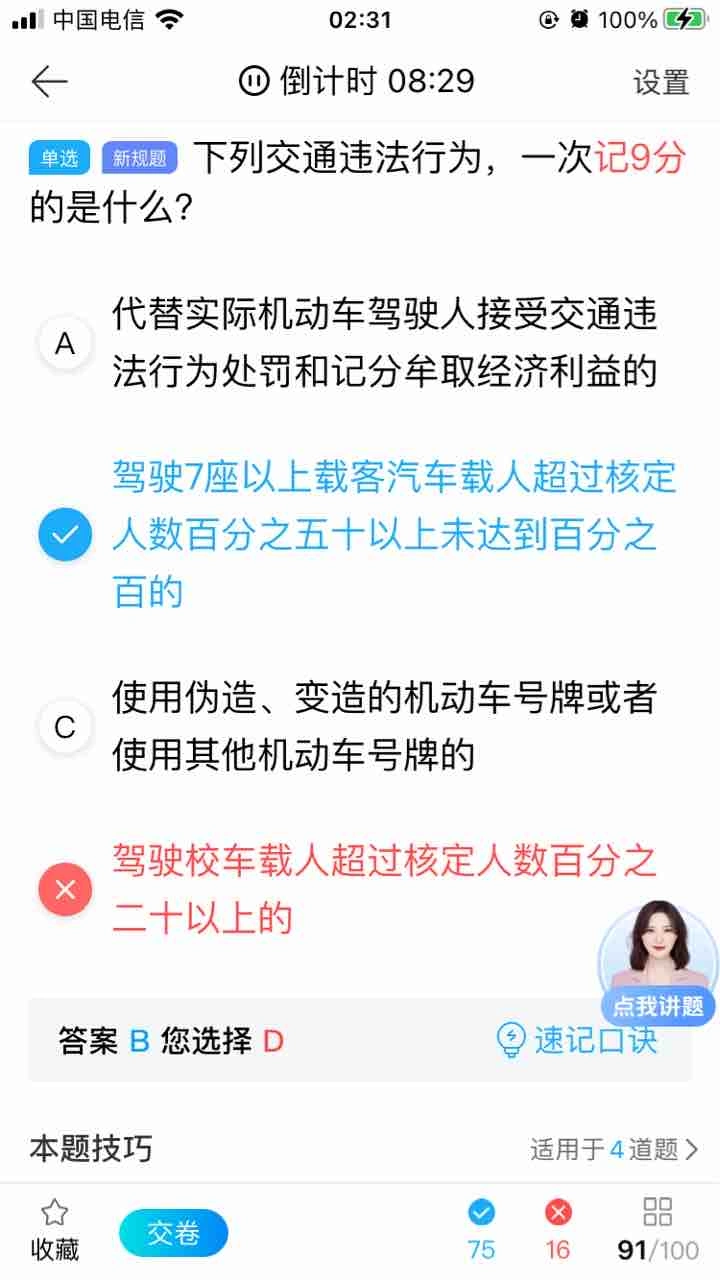Pause the 倒计时 countdown timer
Image resolution: width=720 pixels, height=1280 pixels.
[x=254, y=81]
